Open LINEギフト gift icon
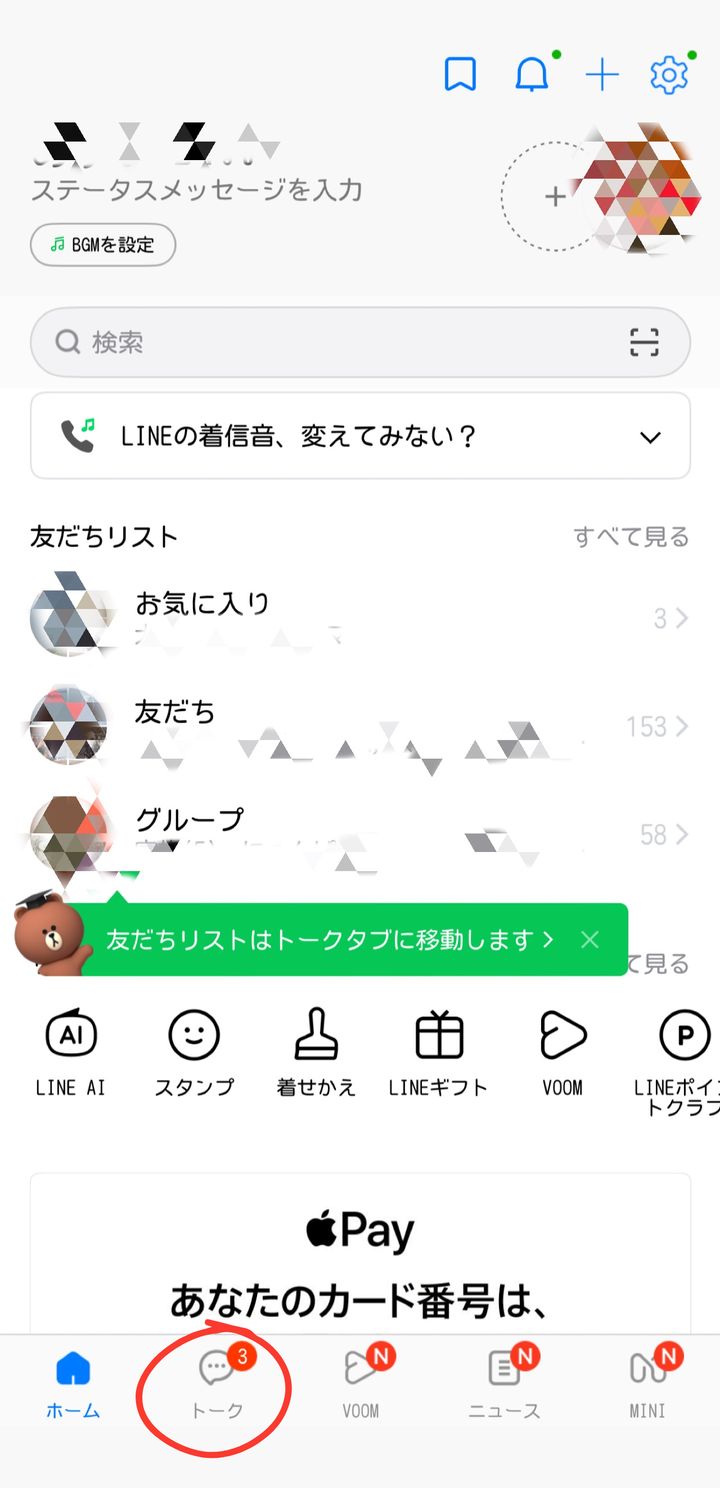This screenshot has width=720, height=1488. coord(439,1040)
